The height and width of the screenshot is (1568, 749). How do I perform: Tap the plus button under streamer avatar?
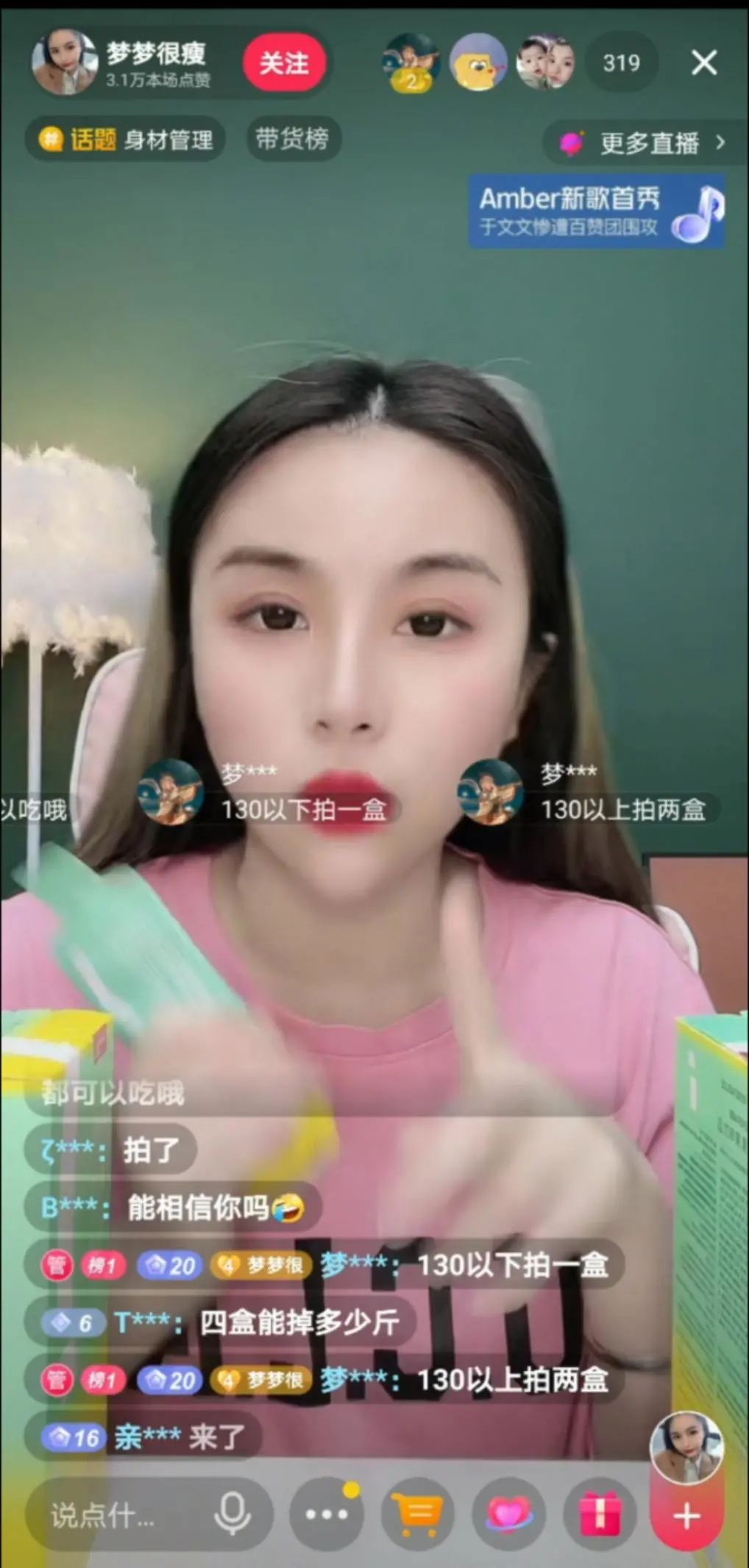pyautogui.click(x=686, y=1517)
